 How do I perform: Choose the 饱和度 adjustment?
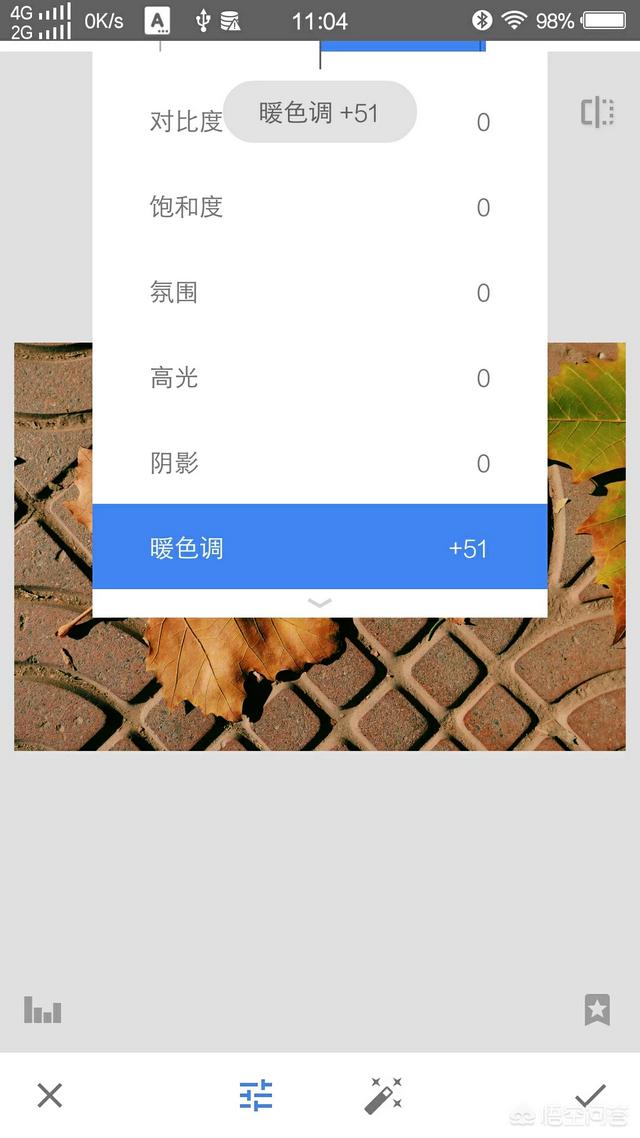click(x=320, y=208)
